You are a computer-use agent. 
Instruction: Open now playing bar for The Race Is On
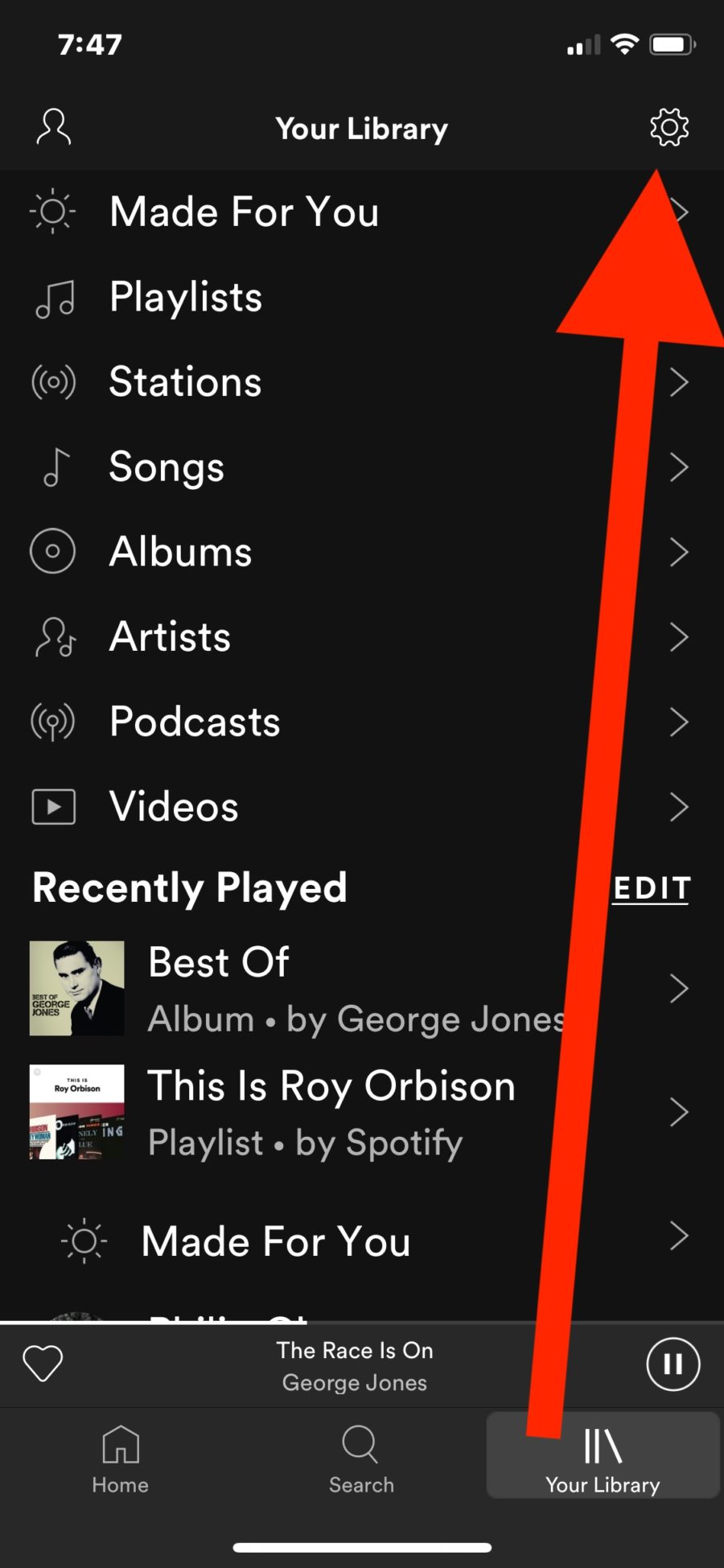click(x=354, y=1365)
